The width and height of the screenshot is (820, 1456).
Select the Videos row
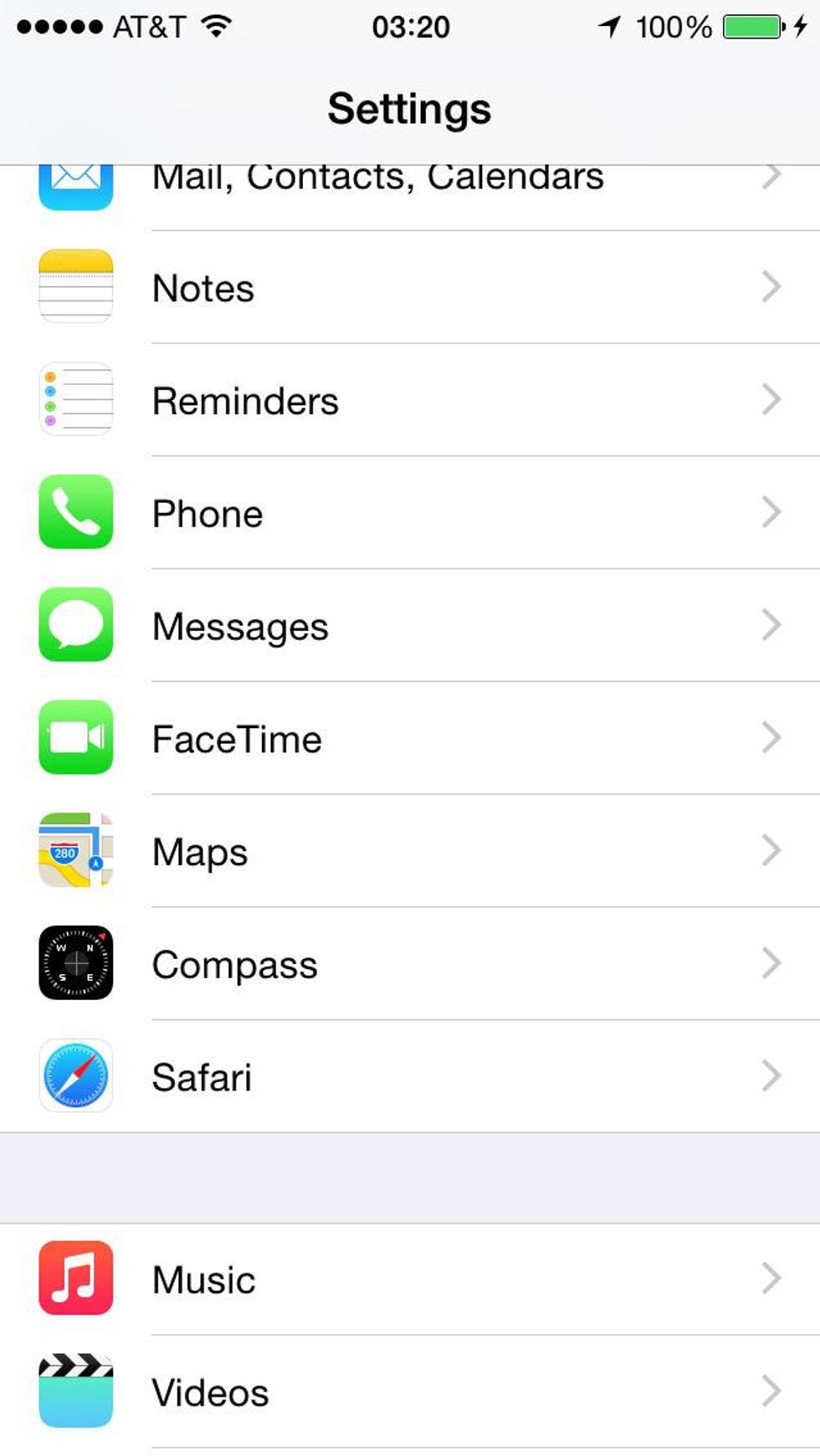pyautogui.click(x=410, y=1392)
